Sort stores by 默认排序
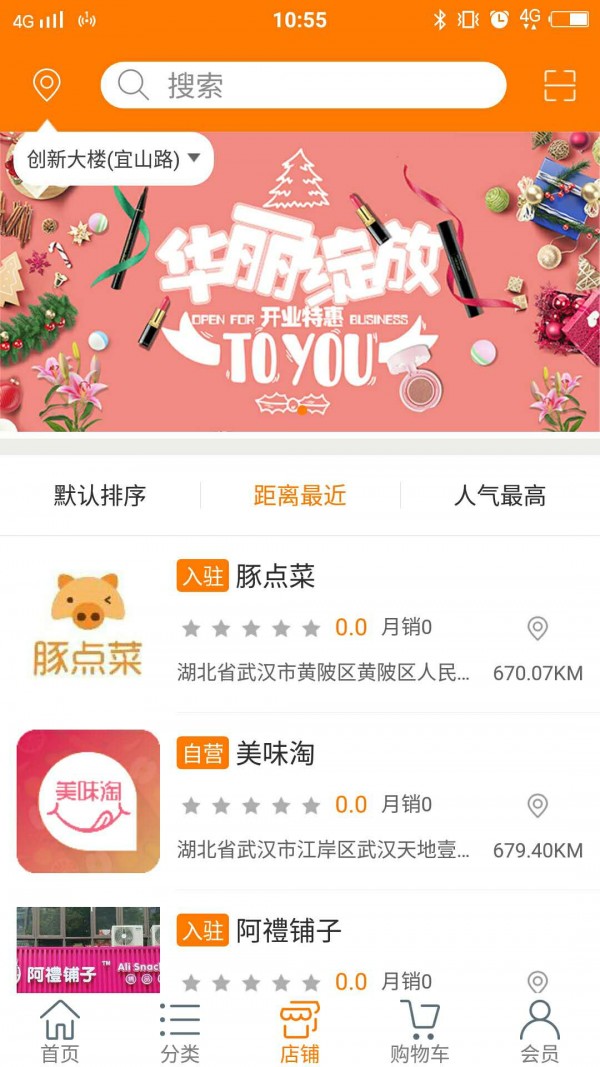 100,495
